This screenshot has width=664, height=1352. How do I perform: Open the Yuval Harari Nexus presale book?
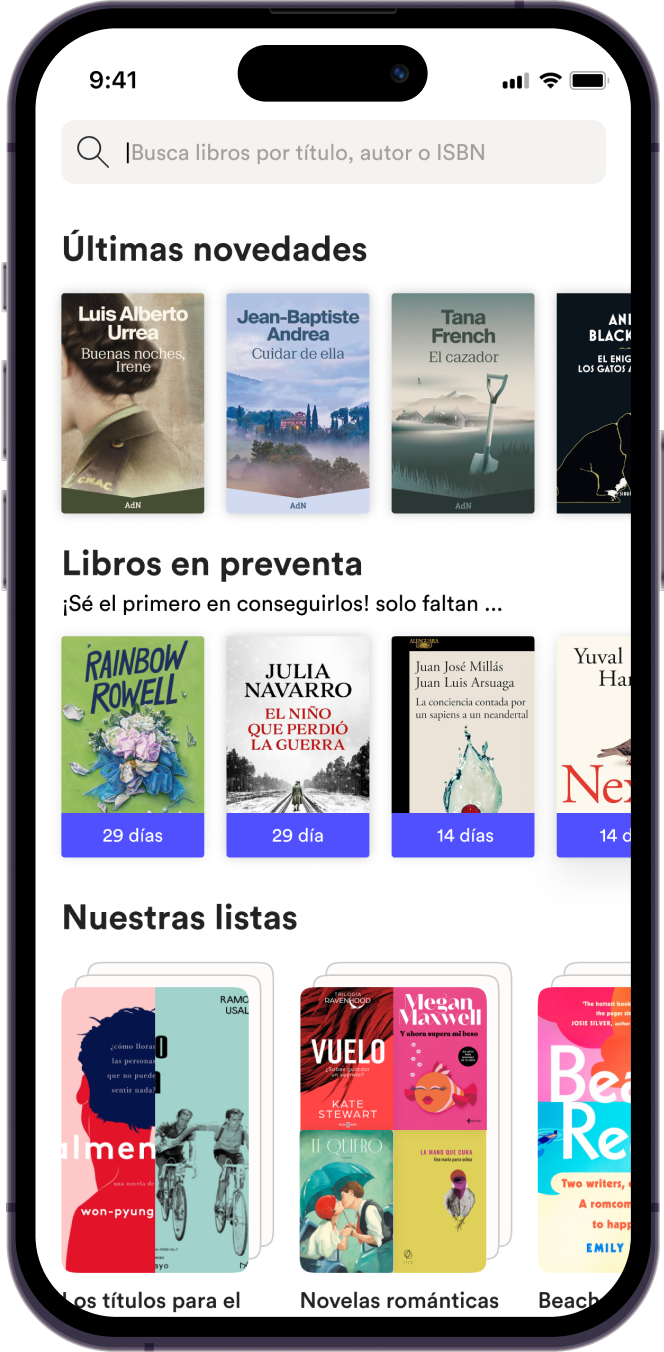tap(594, 746)
